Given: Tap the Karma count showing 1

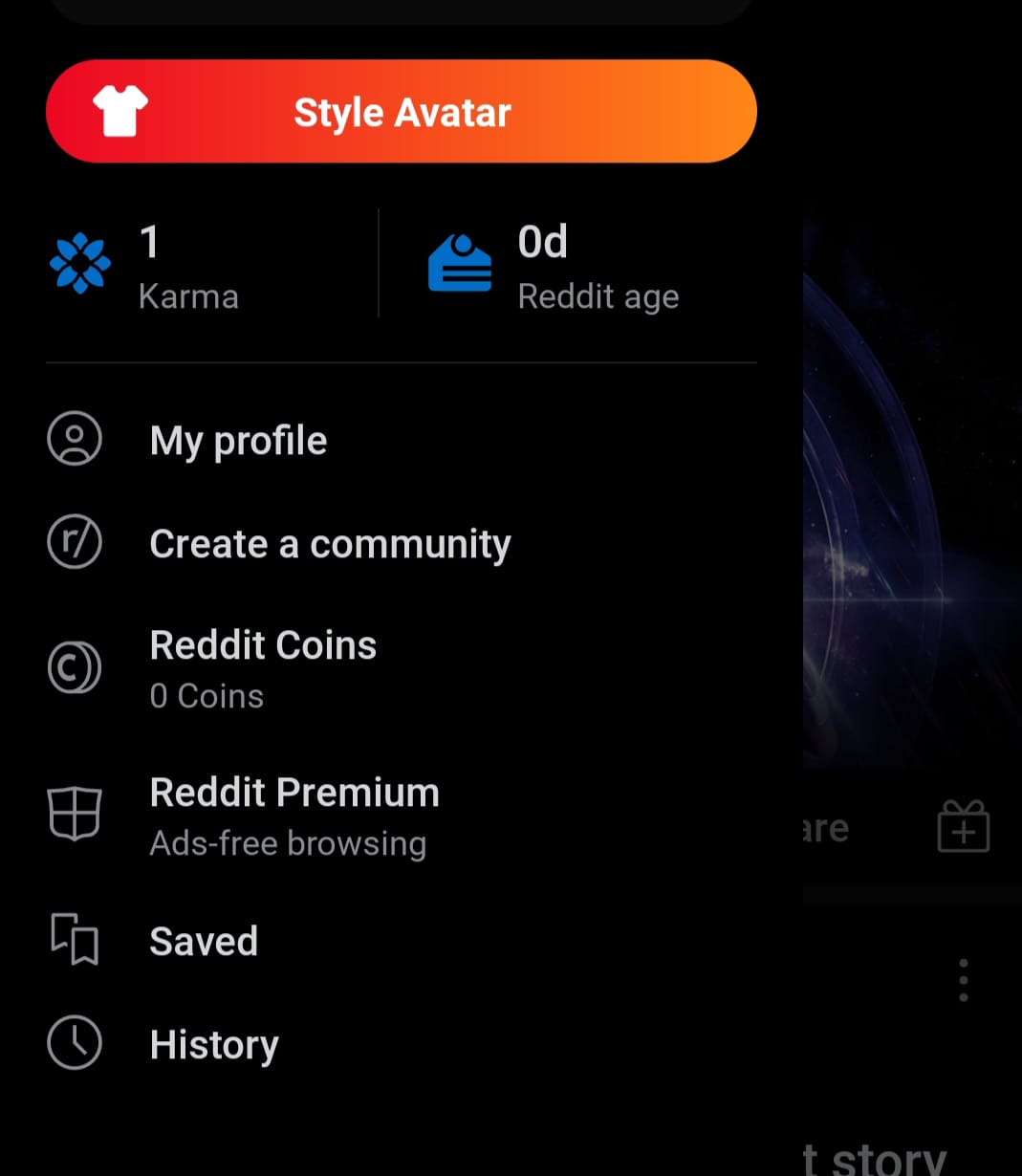Looking at the screenshot, I should click(x=152, y=242).
